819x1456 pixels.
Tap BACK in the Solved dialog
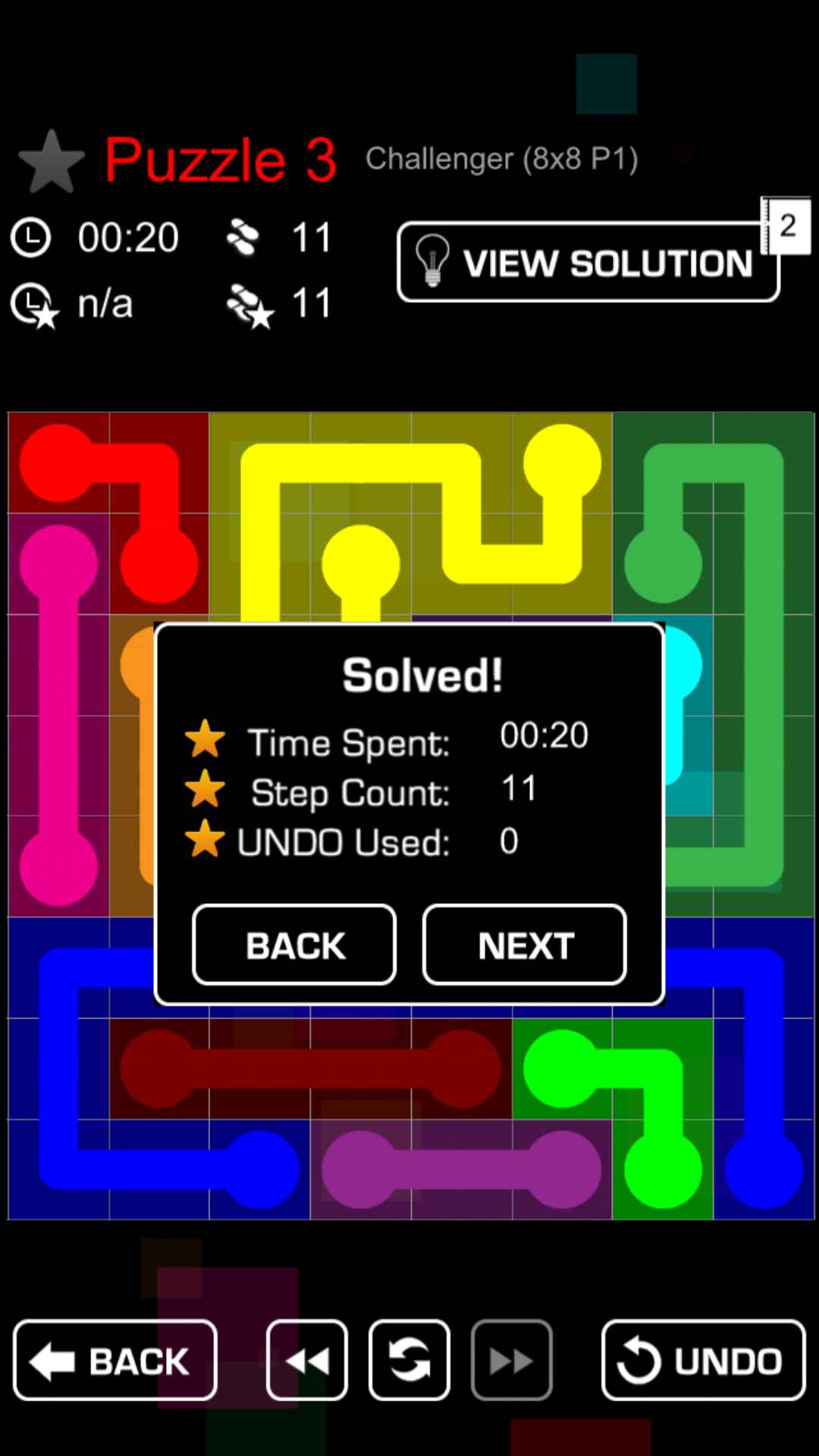pyautogui.click(x=294, y=945)
